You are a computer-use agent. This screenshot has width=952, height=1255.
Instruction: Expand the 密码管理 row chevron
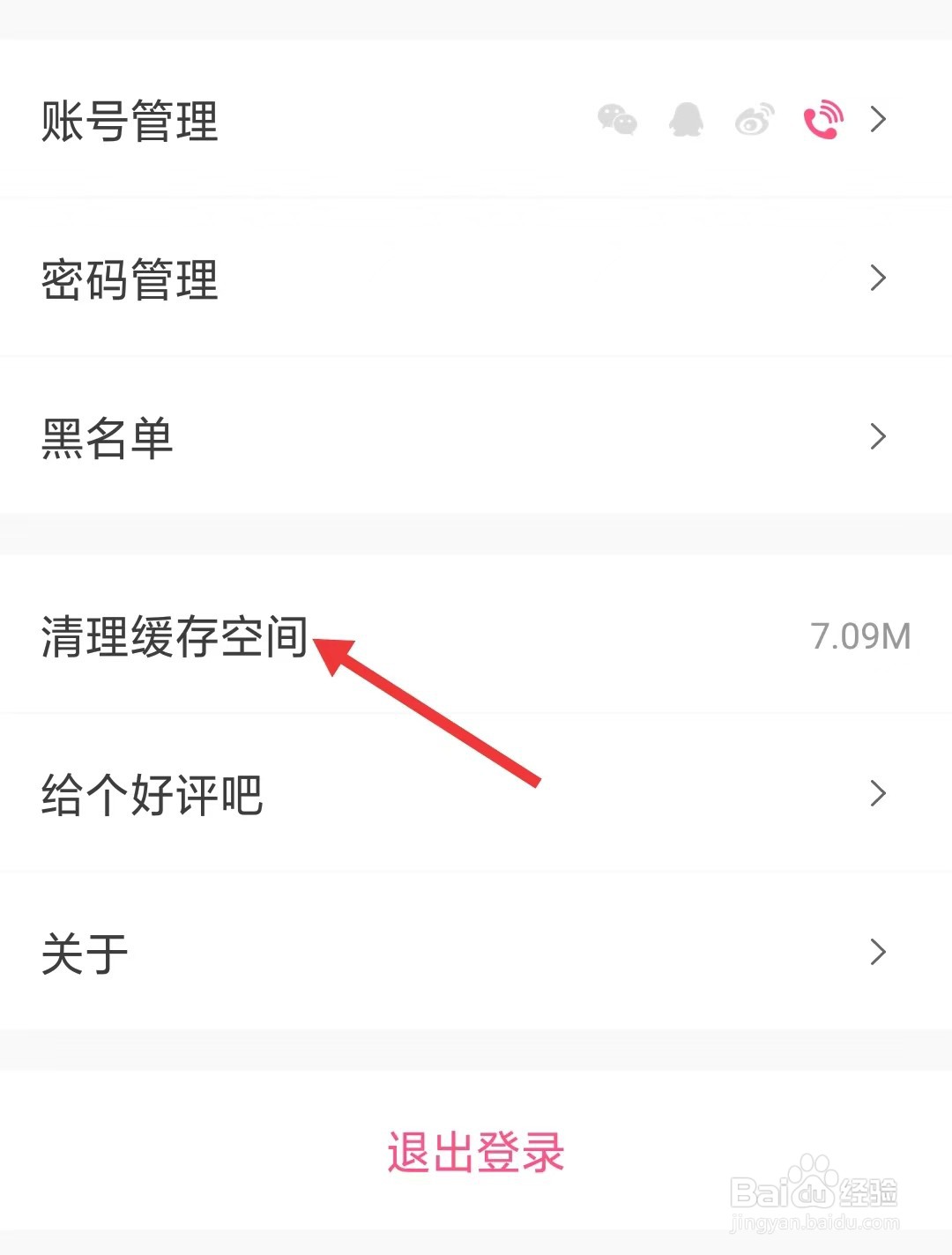coord(878,278)
